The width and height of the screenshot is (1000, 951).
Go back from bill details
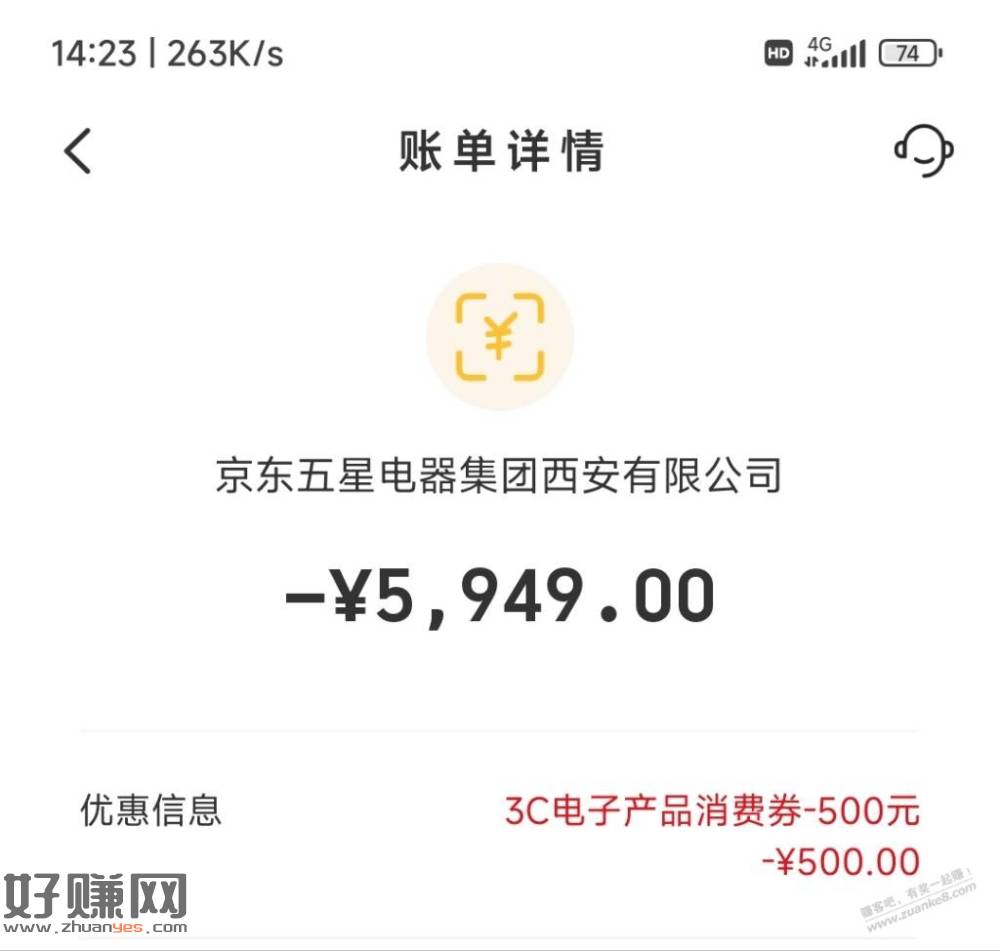(x=78, y=152)
